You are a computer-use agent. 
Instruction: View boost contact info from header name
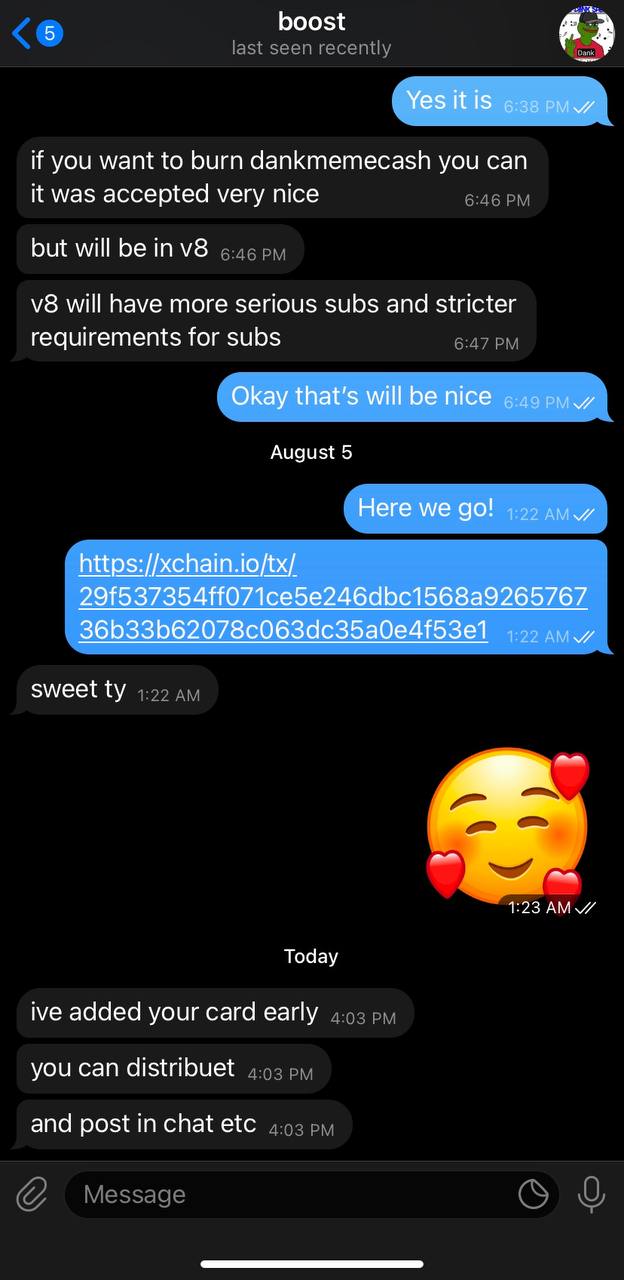tap(311, 21)
